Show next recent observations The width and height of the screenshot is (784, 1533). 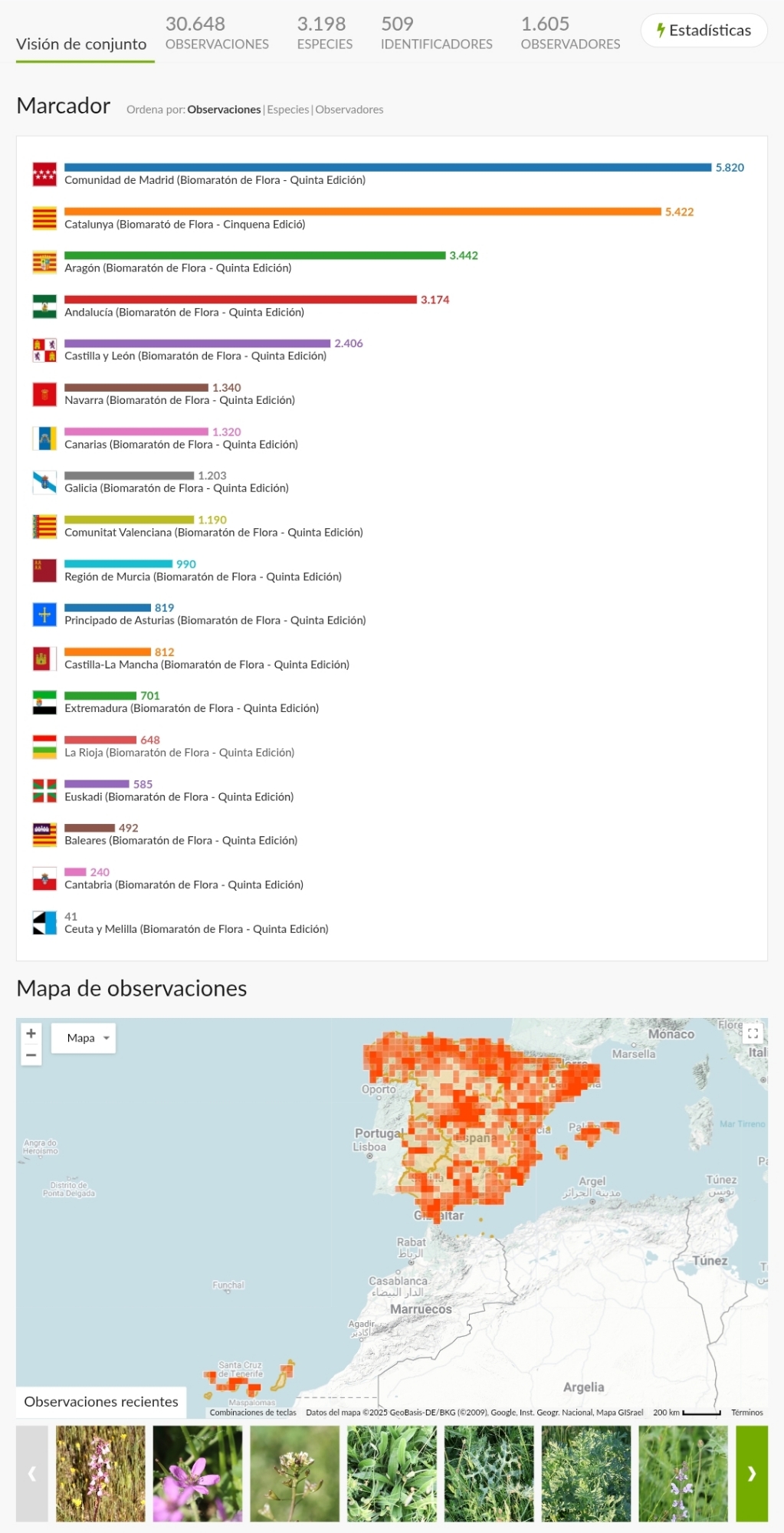[x=751, y=1473]
